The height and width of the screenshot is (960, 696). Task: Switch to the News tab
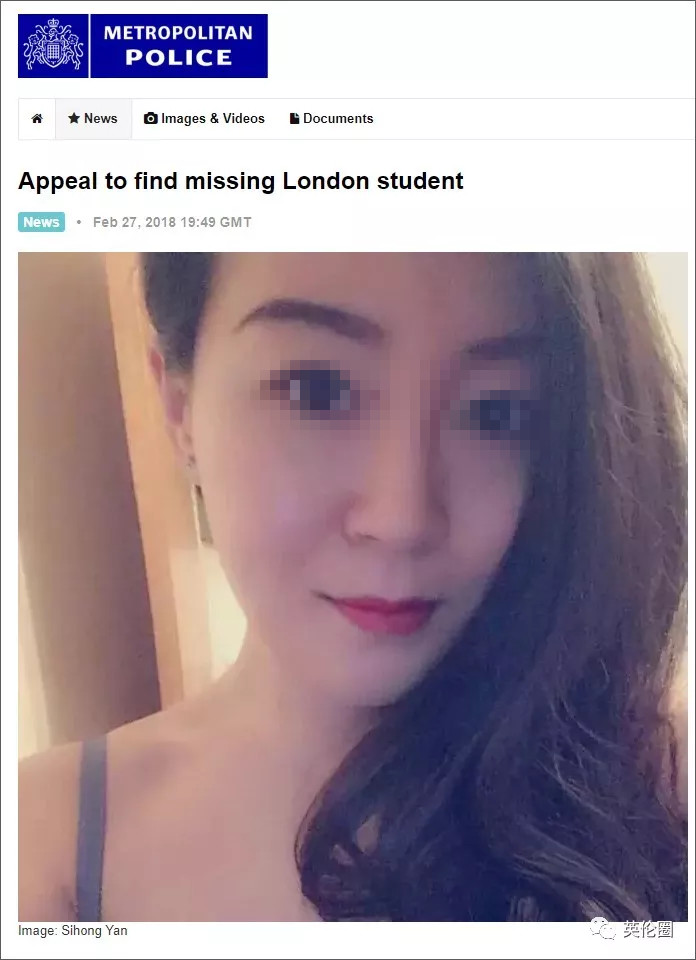[92, 119]
